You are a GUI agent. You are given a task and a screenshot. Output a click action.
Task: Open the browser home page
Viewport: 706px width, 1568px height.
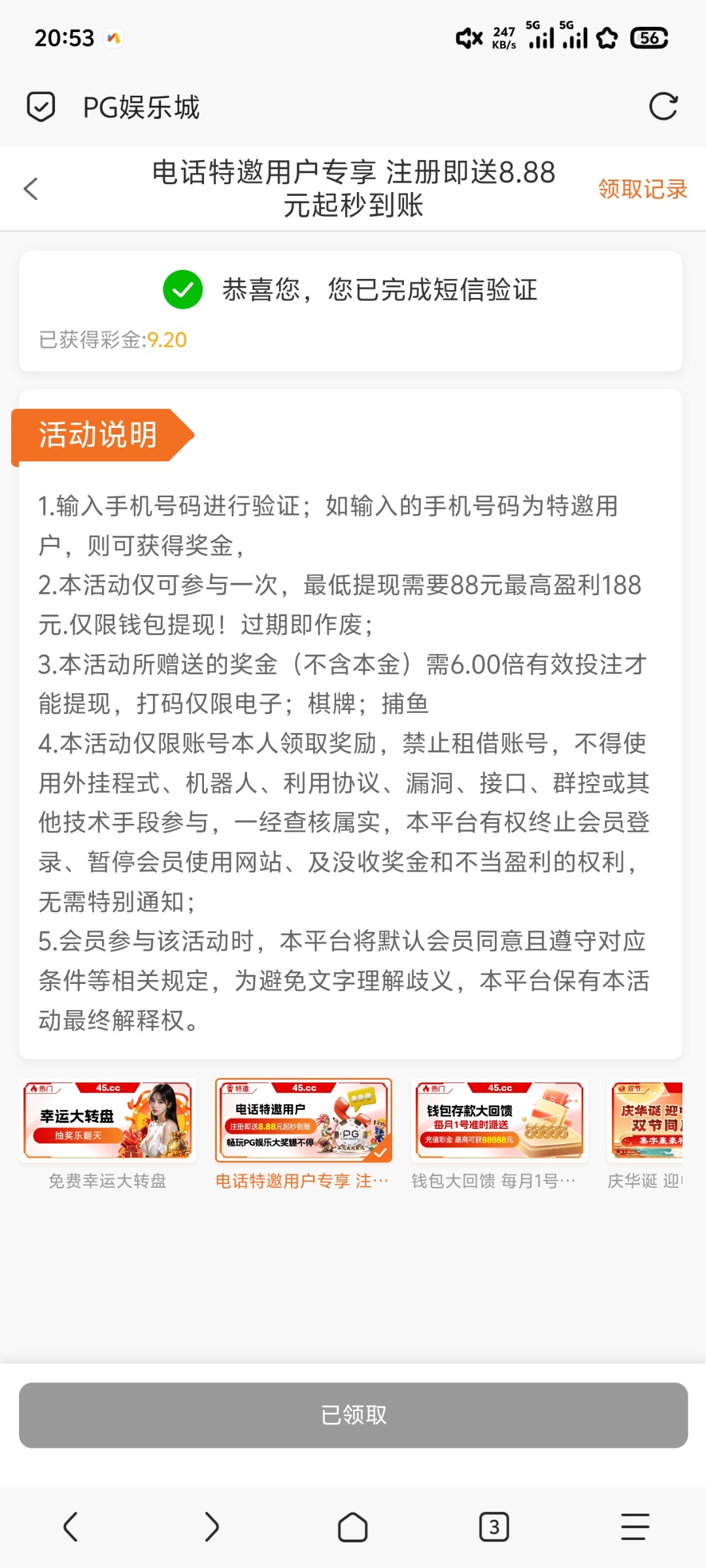[x=352, y=1527]
